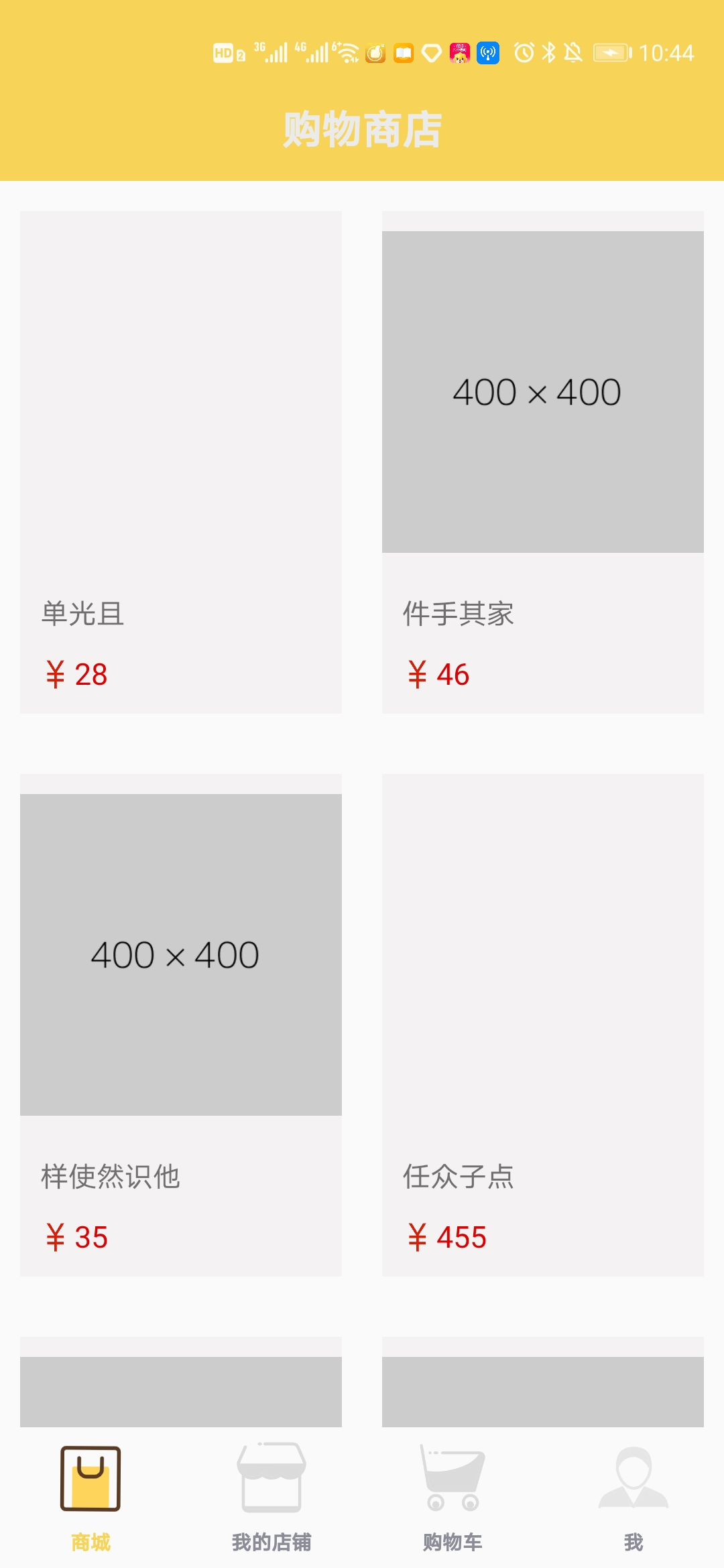View the 样使然识他 product priced ¥35

click(x=181, y=1025)
